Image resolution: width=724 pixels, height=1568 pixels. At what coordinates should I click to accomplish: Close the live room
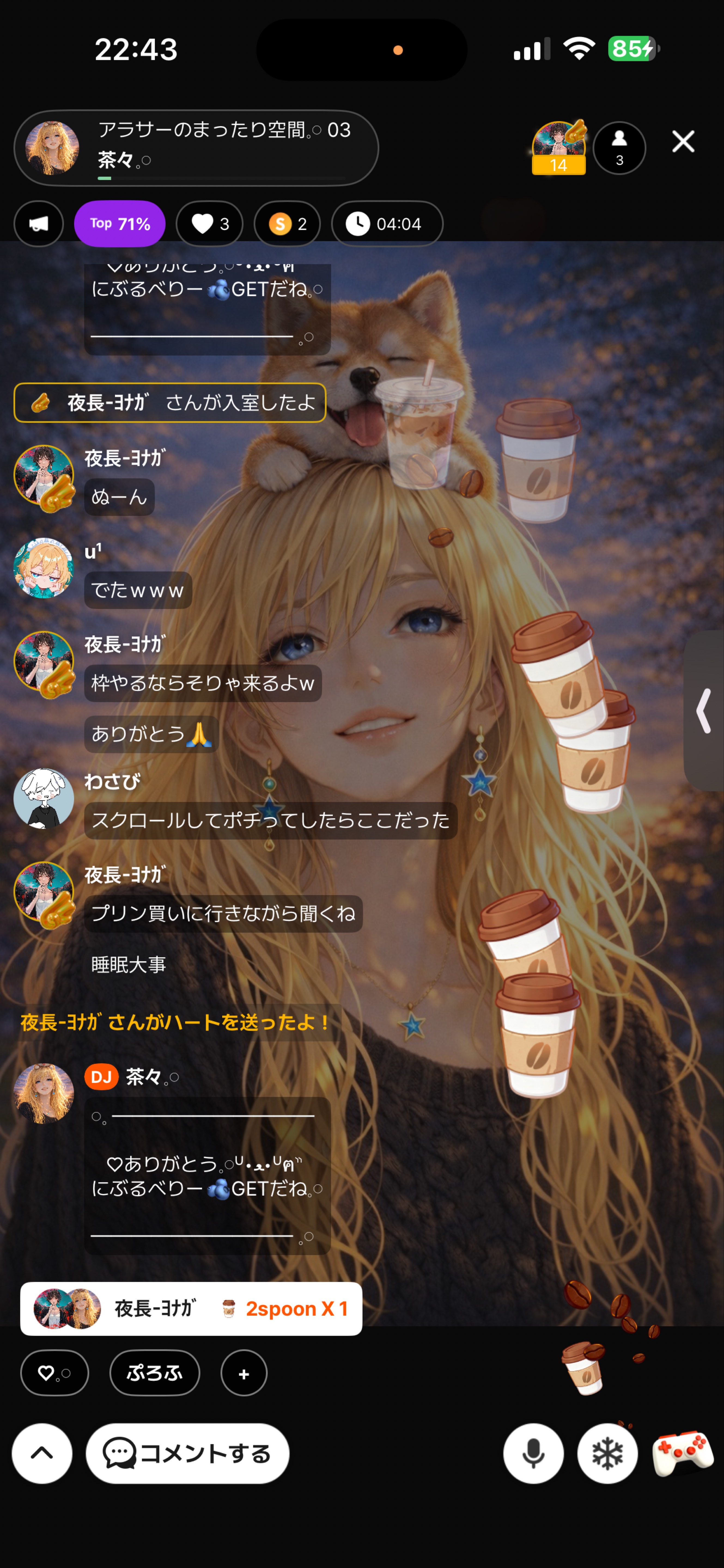point(683,141)
